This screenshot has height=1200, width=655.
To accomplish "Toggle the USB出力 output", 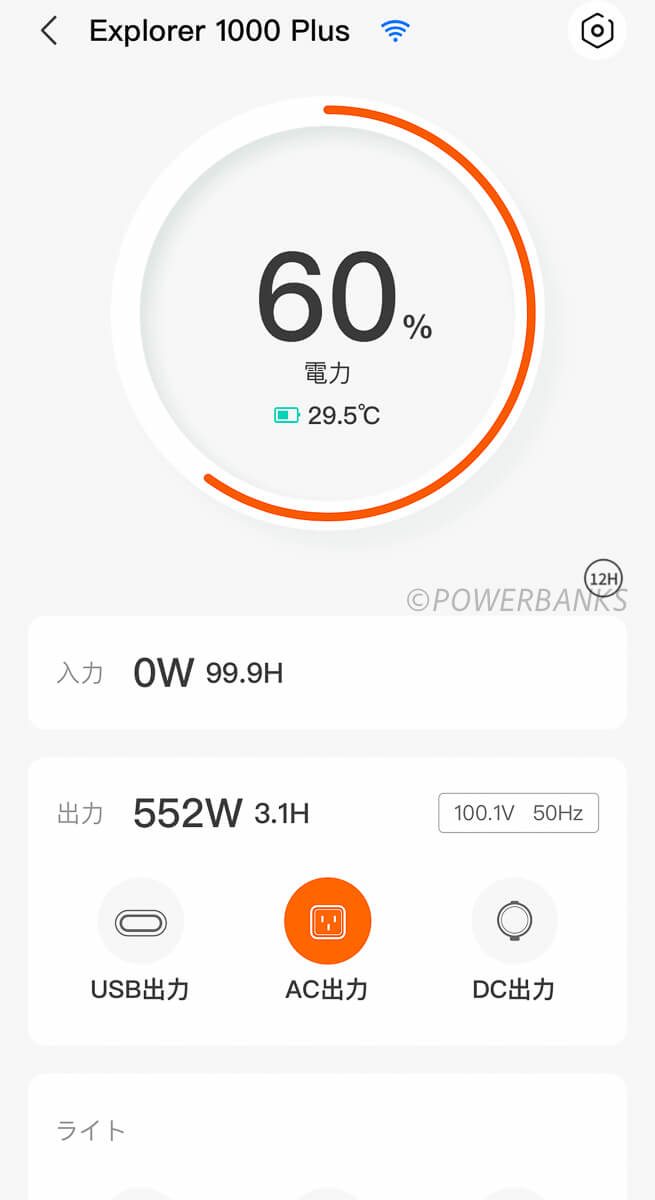I will pos(140,921).
